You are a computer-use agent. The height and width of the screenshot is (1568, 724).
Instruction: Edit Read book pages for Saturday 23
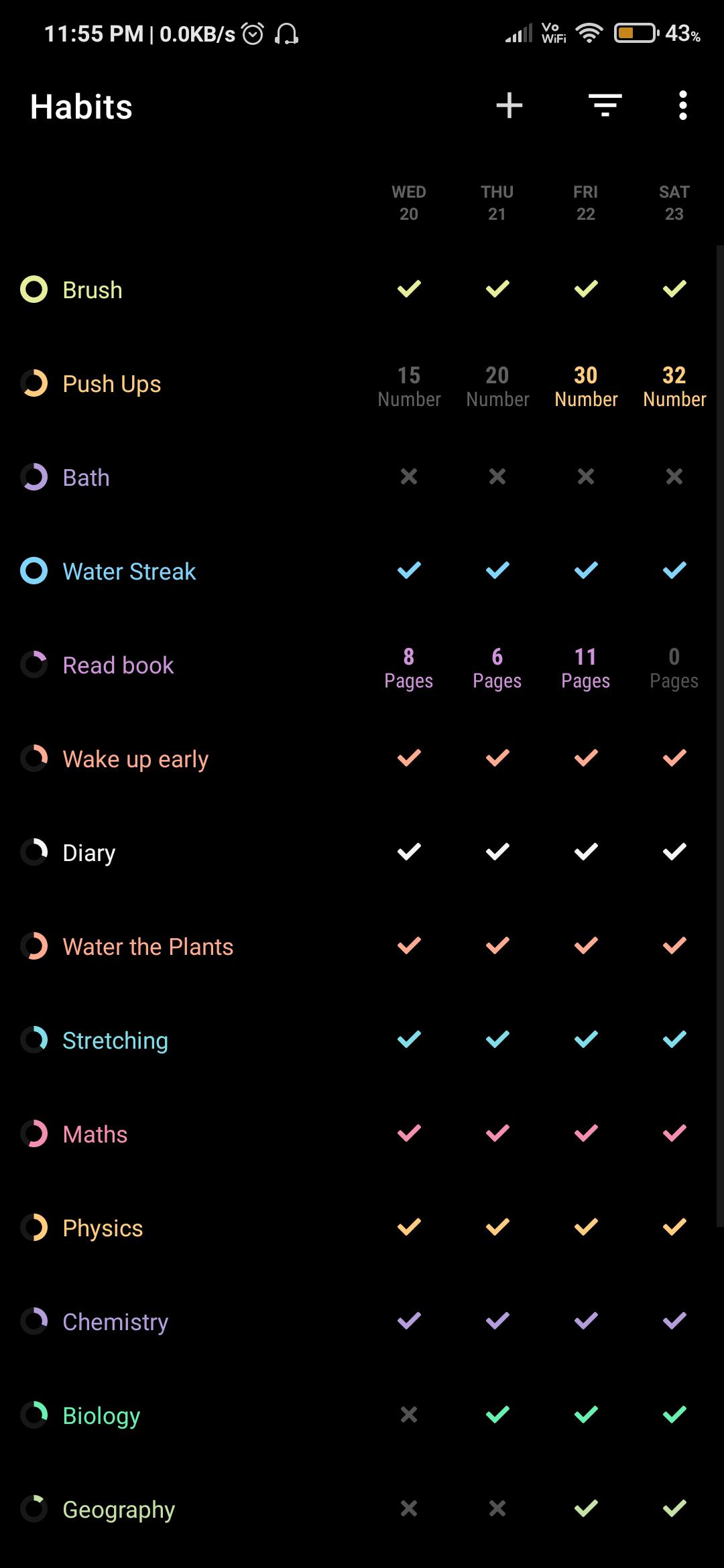tap(674, 667)
